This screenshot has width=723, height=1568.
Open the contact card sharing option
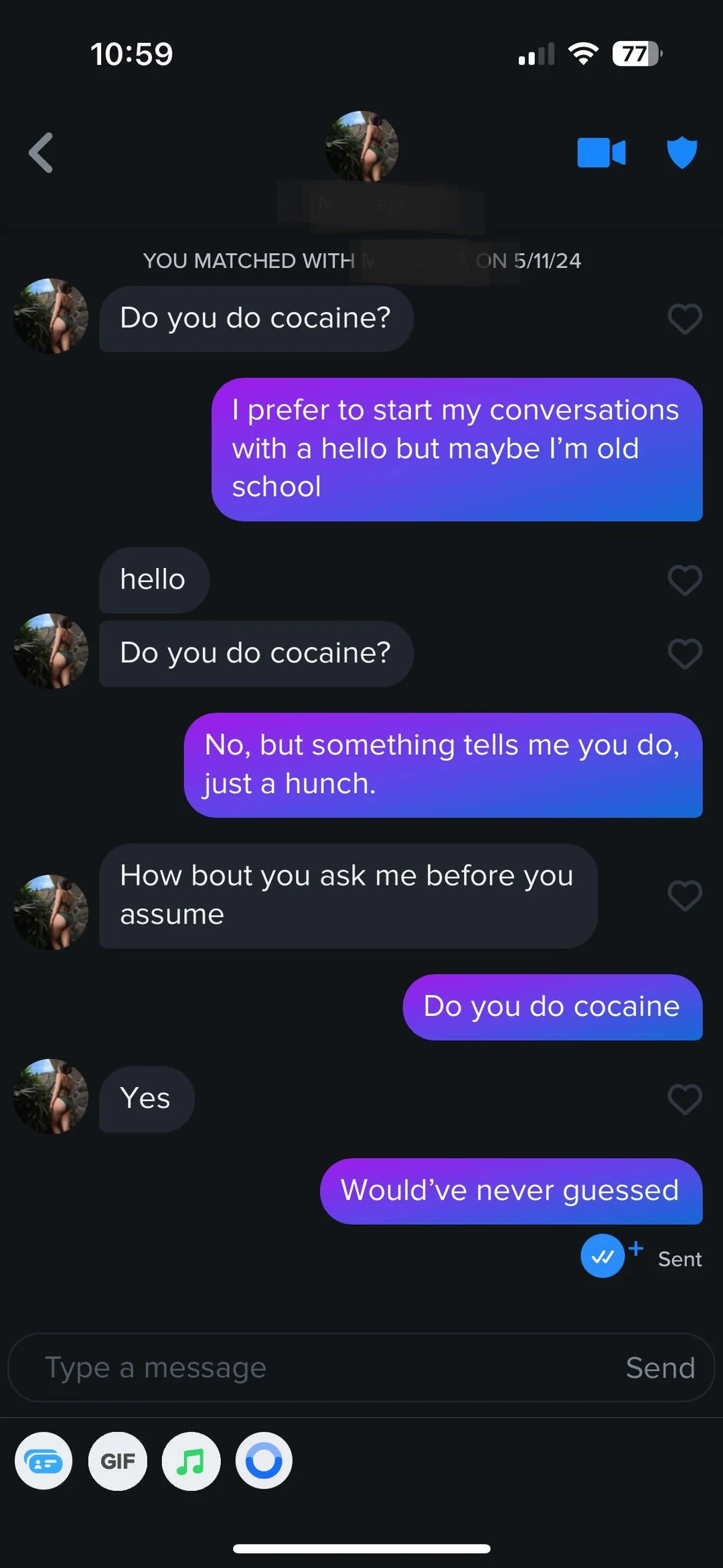(44, 1461)
